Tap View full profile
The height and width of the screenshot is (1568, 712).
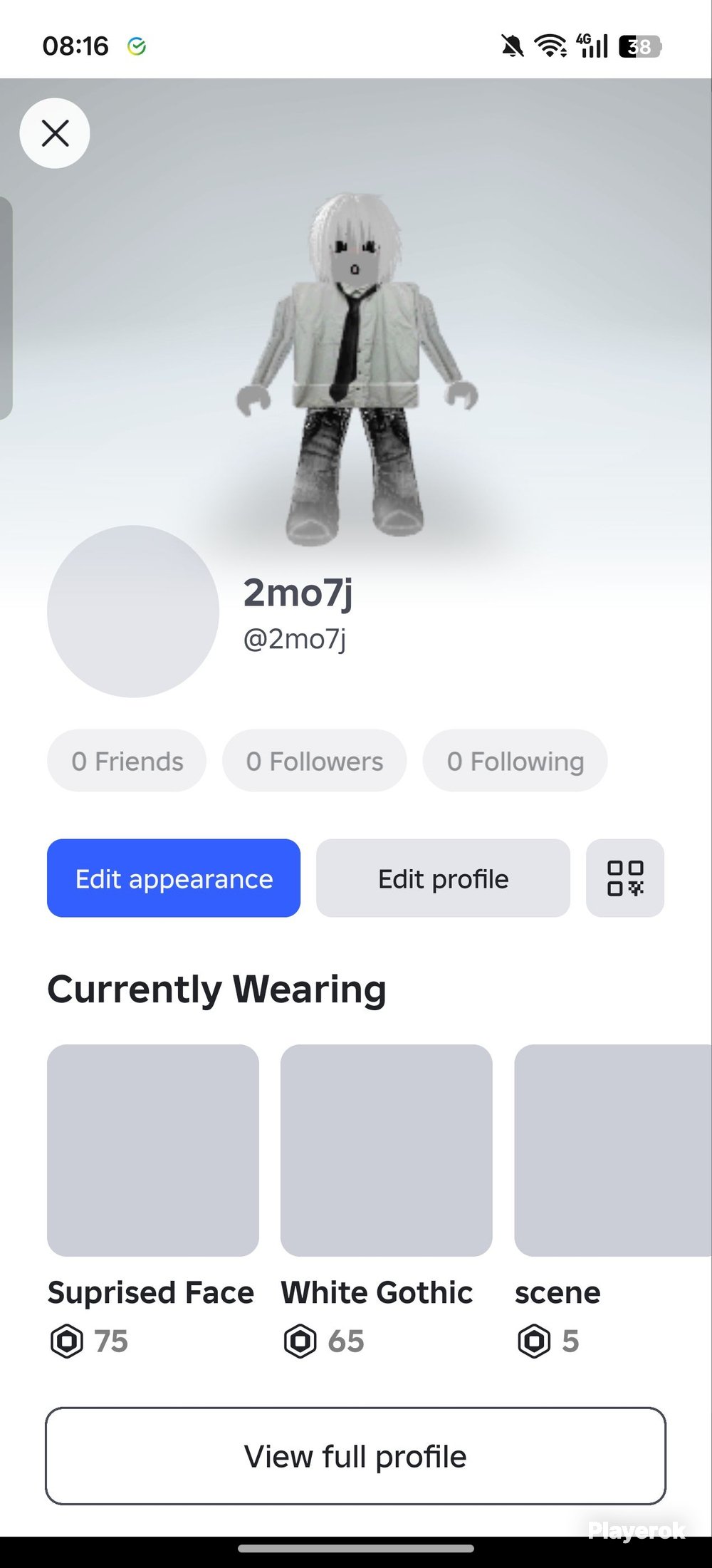[x=355, y=1456]
